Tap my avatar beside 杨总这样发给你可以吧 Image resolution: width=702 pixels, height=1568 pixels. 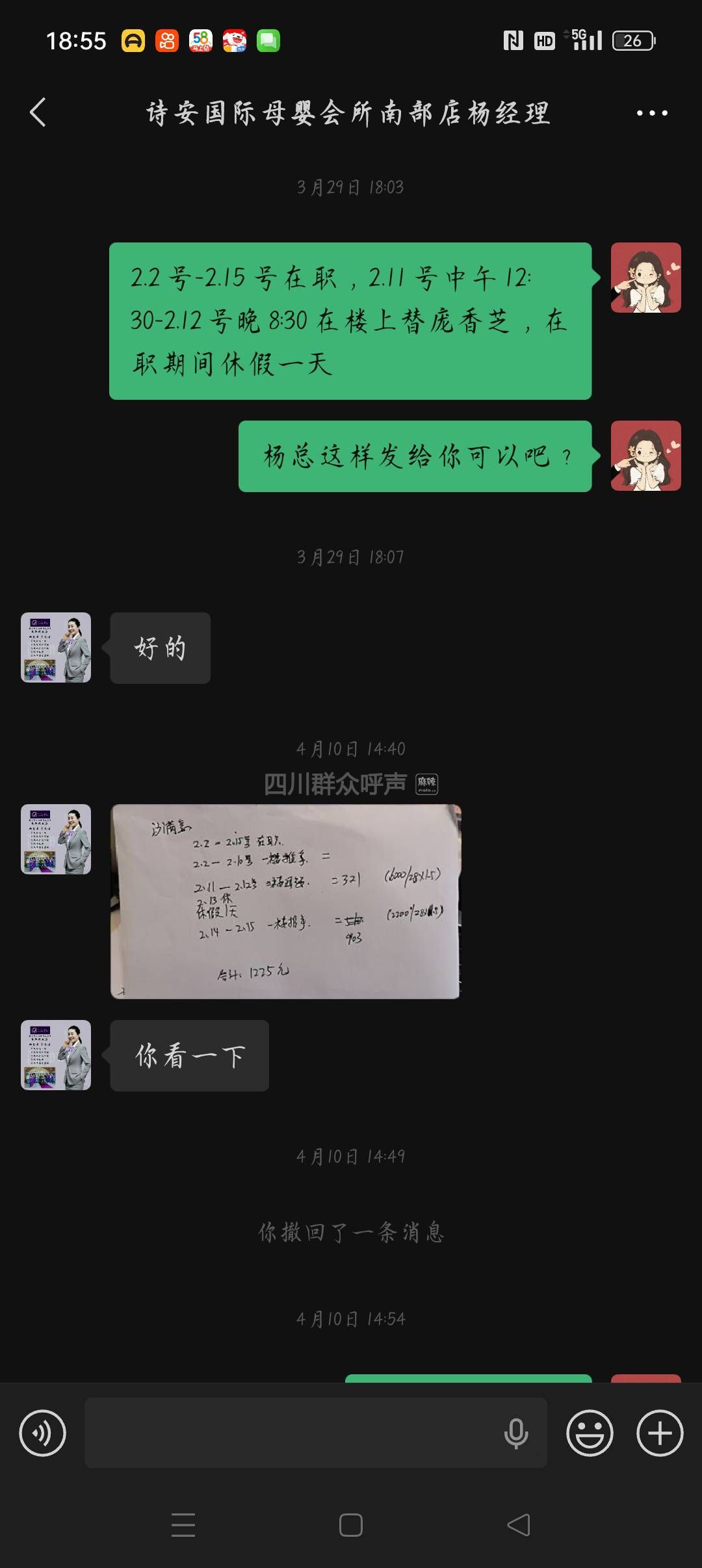pyautogui.click(x=645, y=456)
